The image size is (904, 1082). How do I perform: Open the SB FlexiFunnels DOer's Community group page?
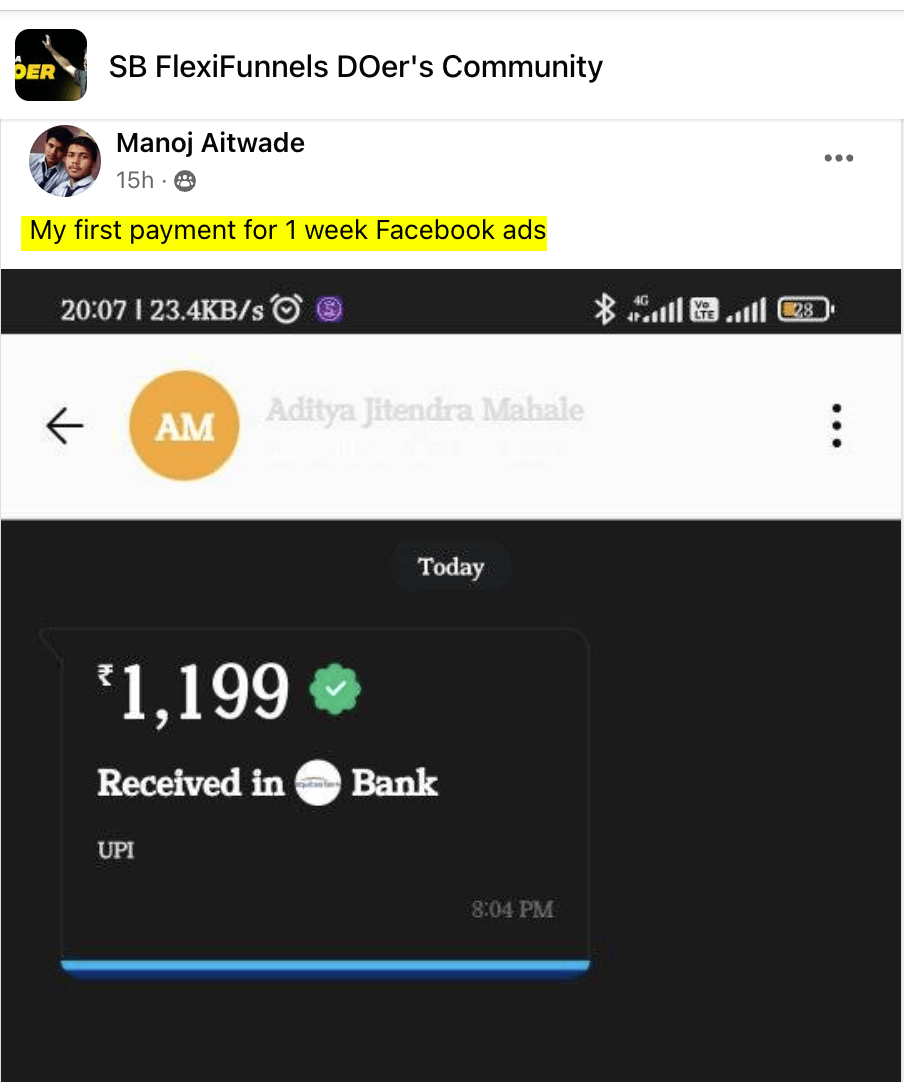(355, 67)
